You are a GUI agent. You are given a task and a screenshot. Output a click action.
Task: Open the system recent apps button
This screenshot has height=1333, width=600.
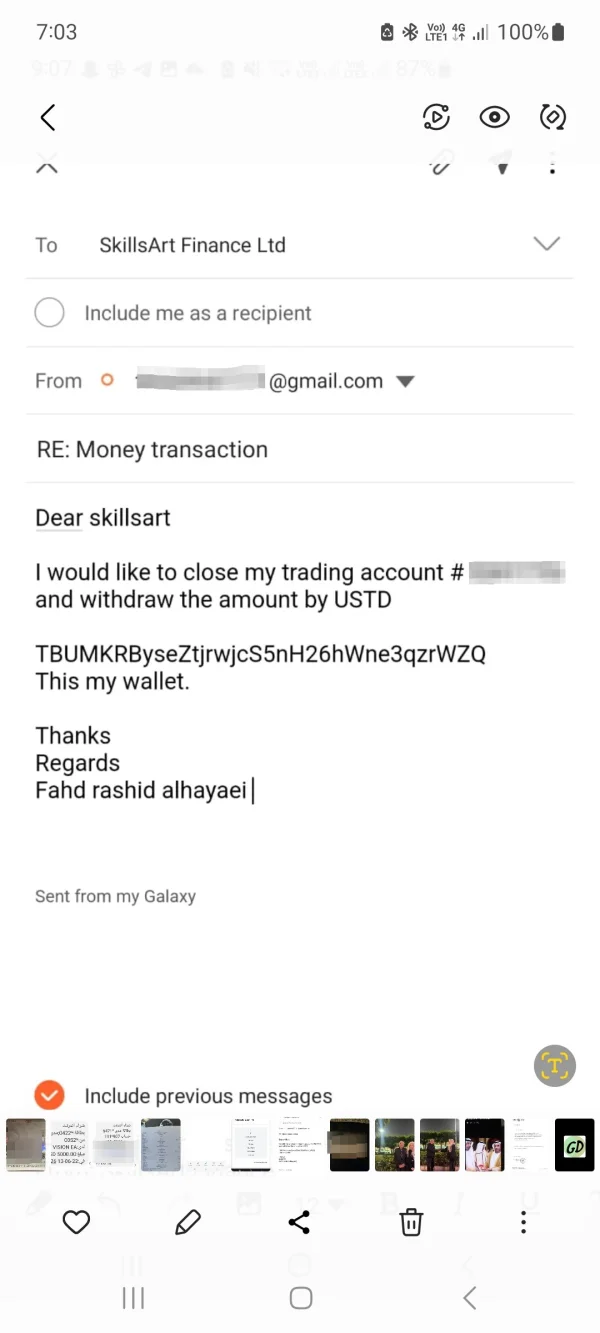(133, 1298)
